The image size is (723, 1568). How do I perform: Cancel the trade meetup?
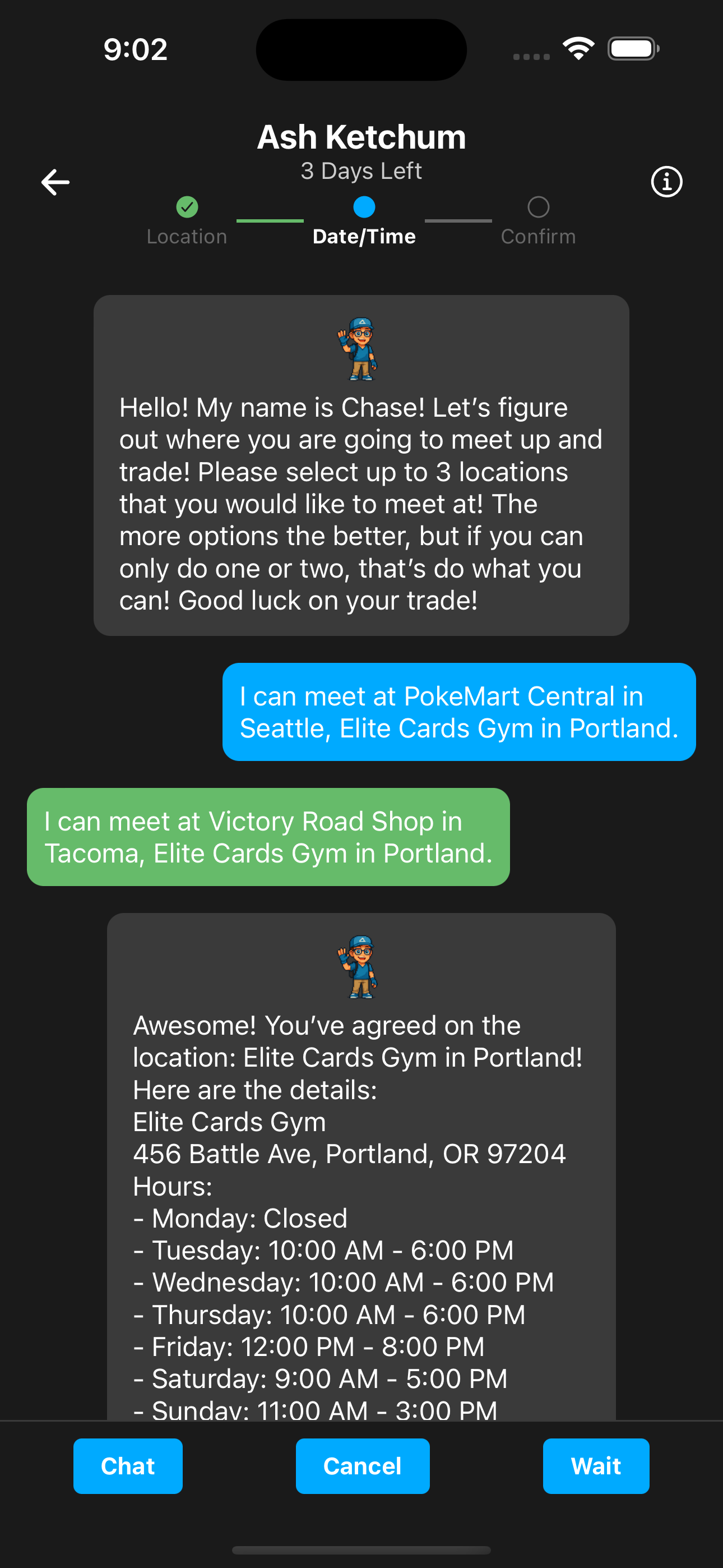[x=362, y=1466]
